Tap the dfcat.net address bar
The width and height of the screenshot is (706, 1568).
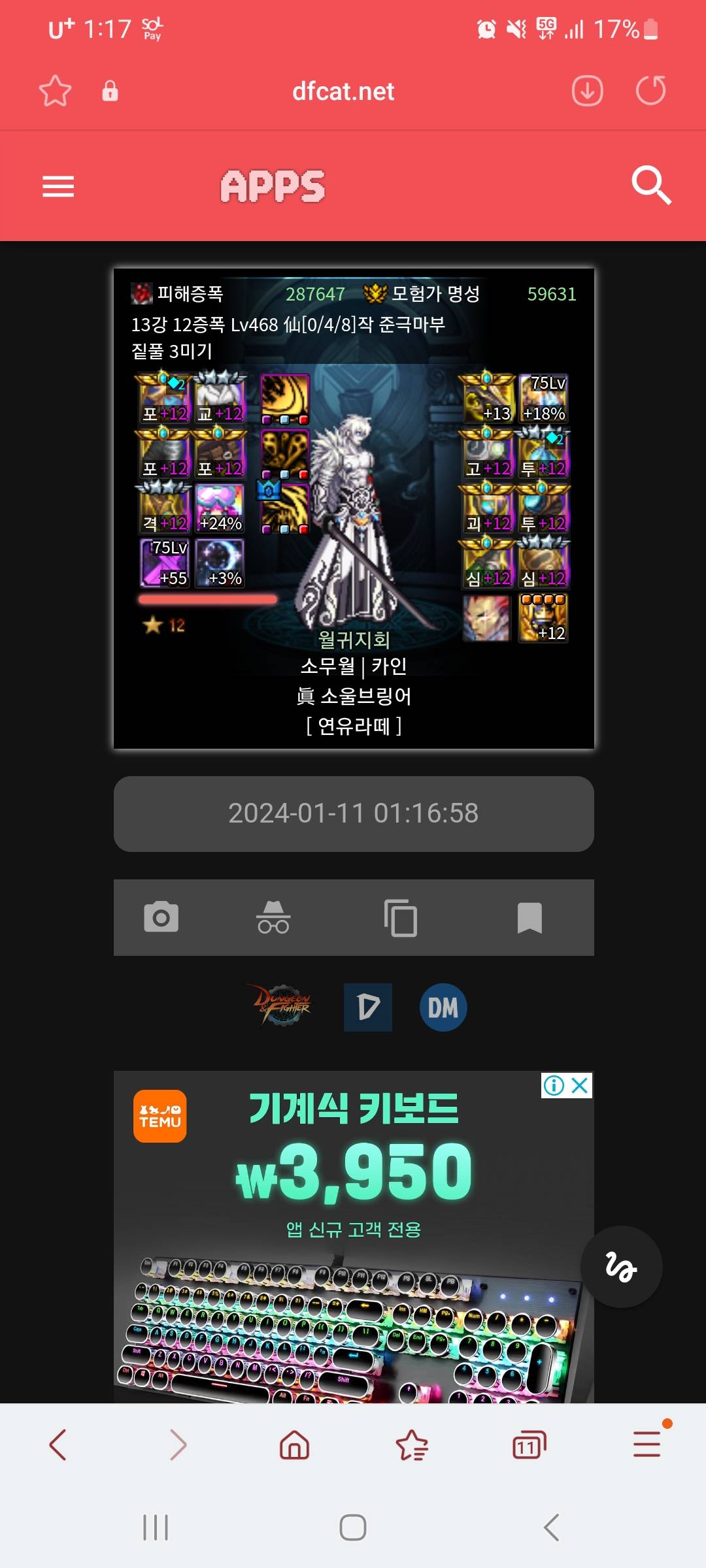[343, 91]
